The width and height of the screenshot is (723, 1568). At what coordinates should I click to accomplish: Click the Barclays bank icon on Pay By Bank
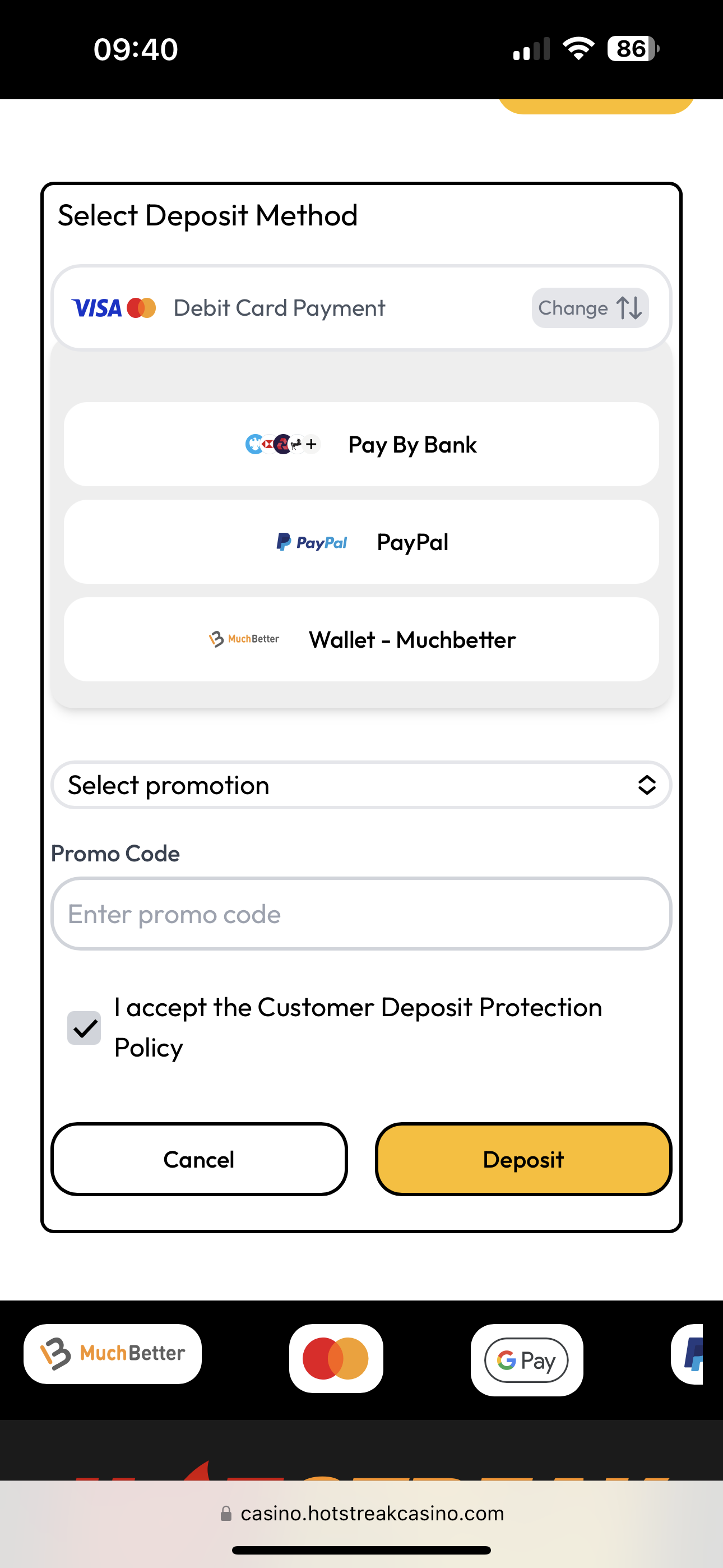pyautogui.click(x=254, y=444)
